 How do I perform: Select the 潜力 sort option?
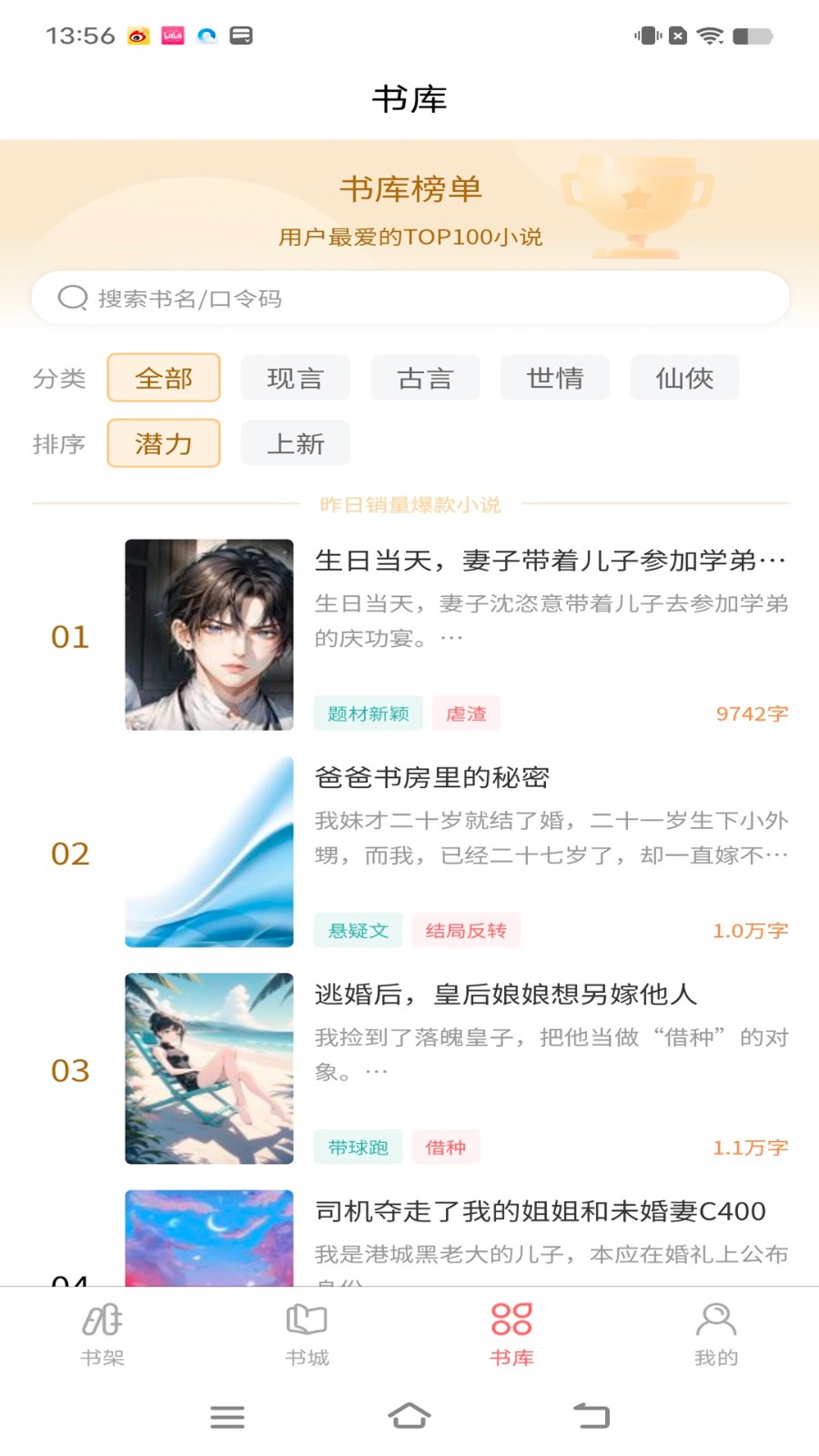click(x=163, y=443)
